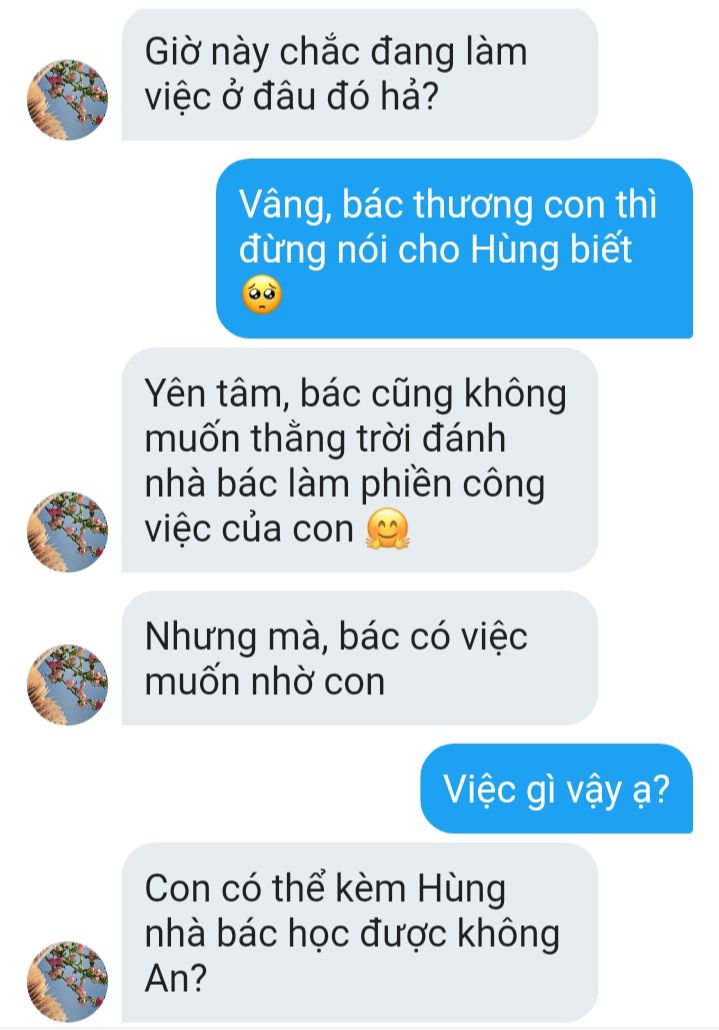Open sender's avatar beside "Giờ này chắc đang làm" message
Screen dimensions: 719x1030
68,100
